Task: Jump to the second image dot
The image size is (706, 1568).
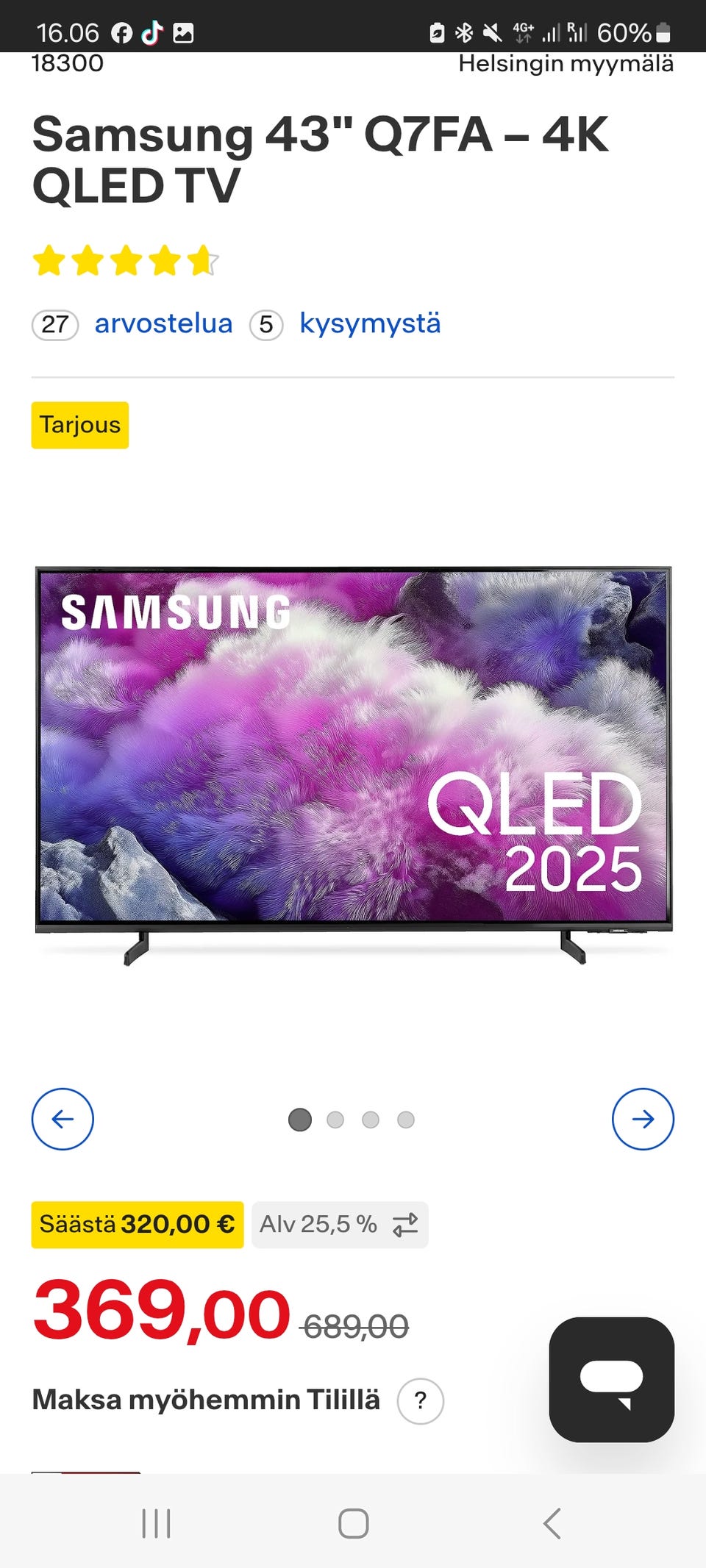Action: pyautogui.click(x=335, y=1120)
